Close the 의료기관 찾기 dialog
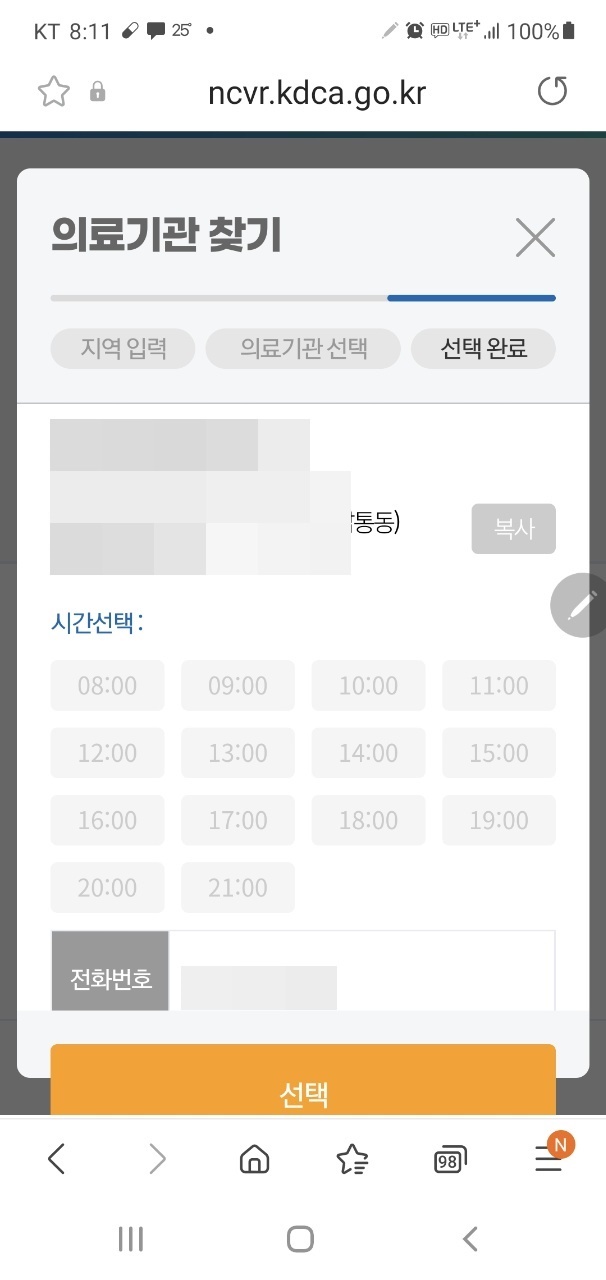 (x=535, y=238)
